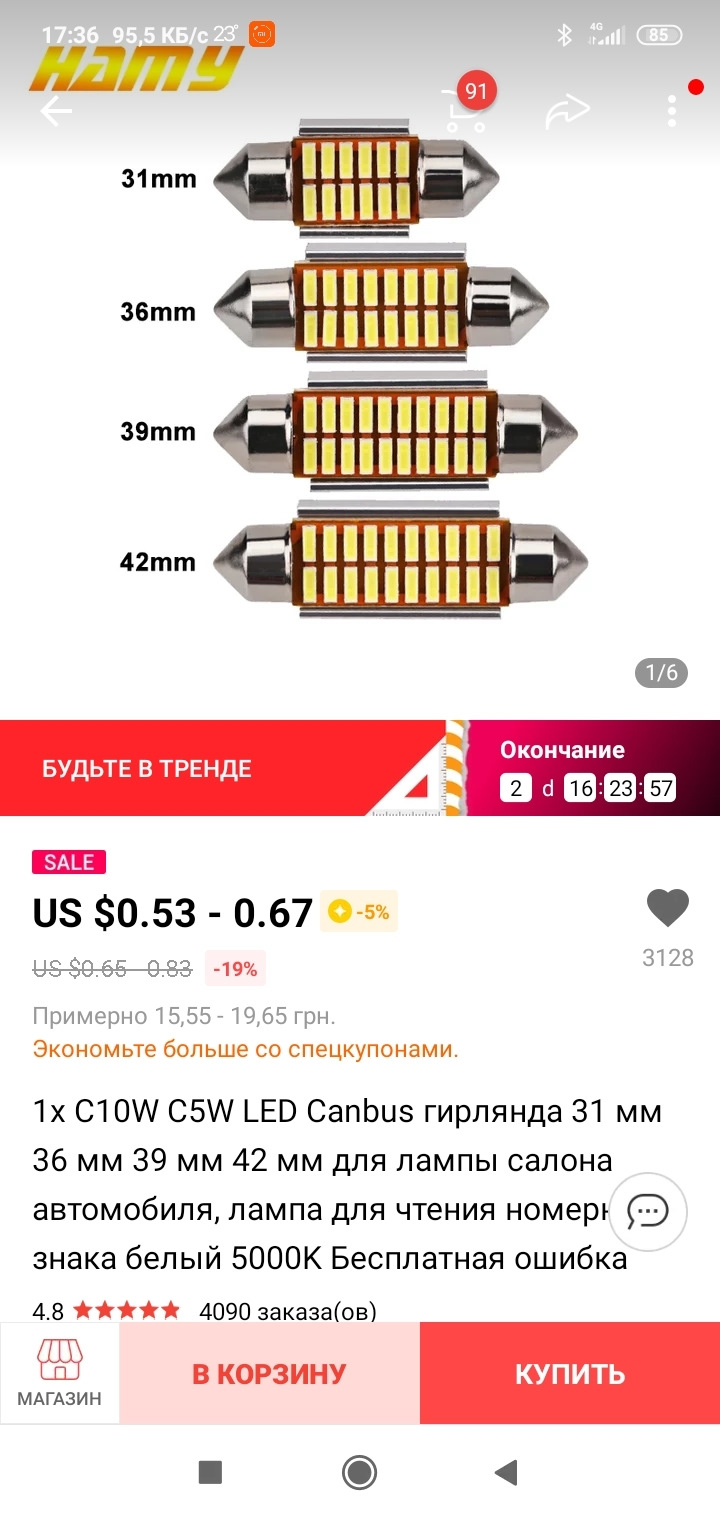This screenshot has width=720, height=1520.
Task: Tap the system back triangle
Action: (x=507, y=1472)
